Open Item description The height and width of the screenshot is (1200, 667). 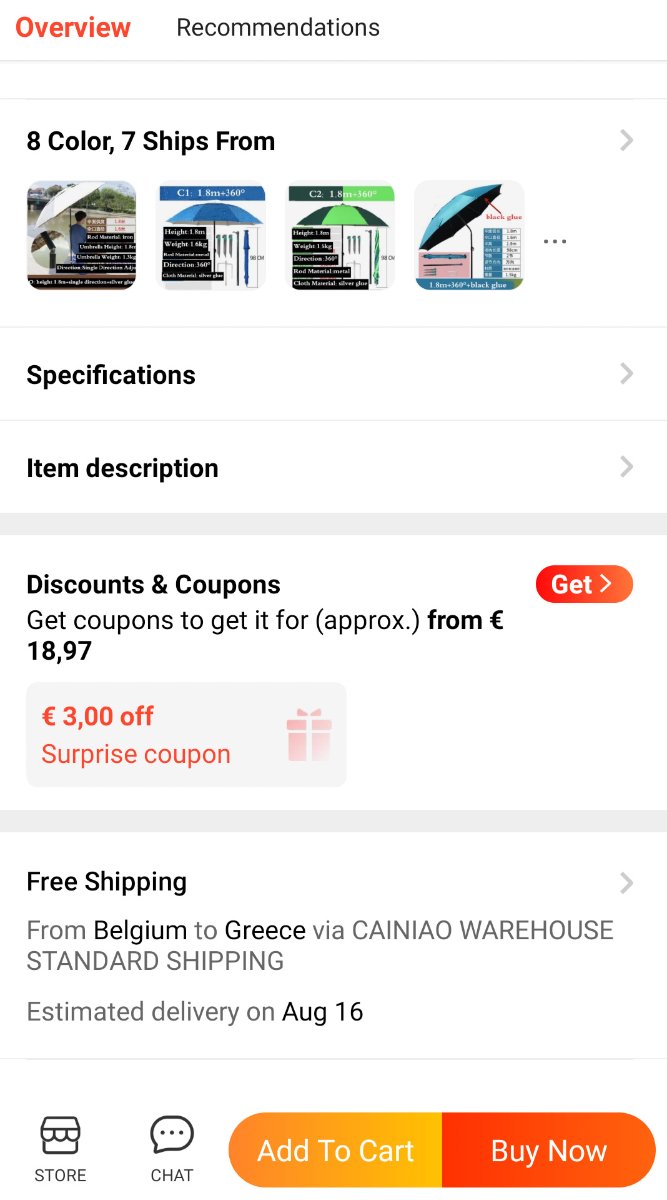(x=332, y=468)
